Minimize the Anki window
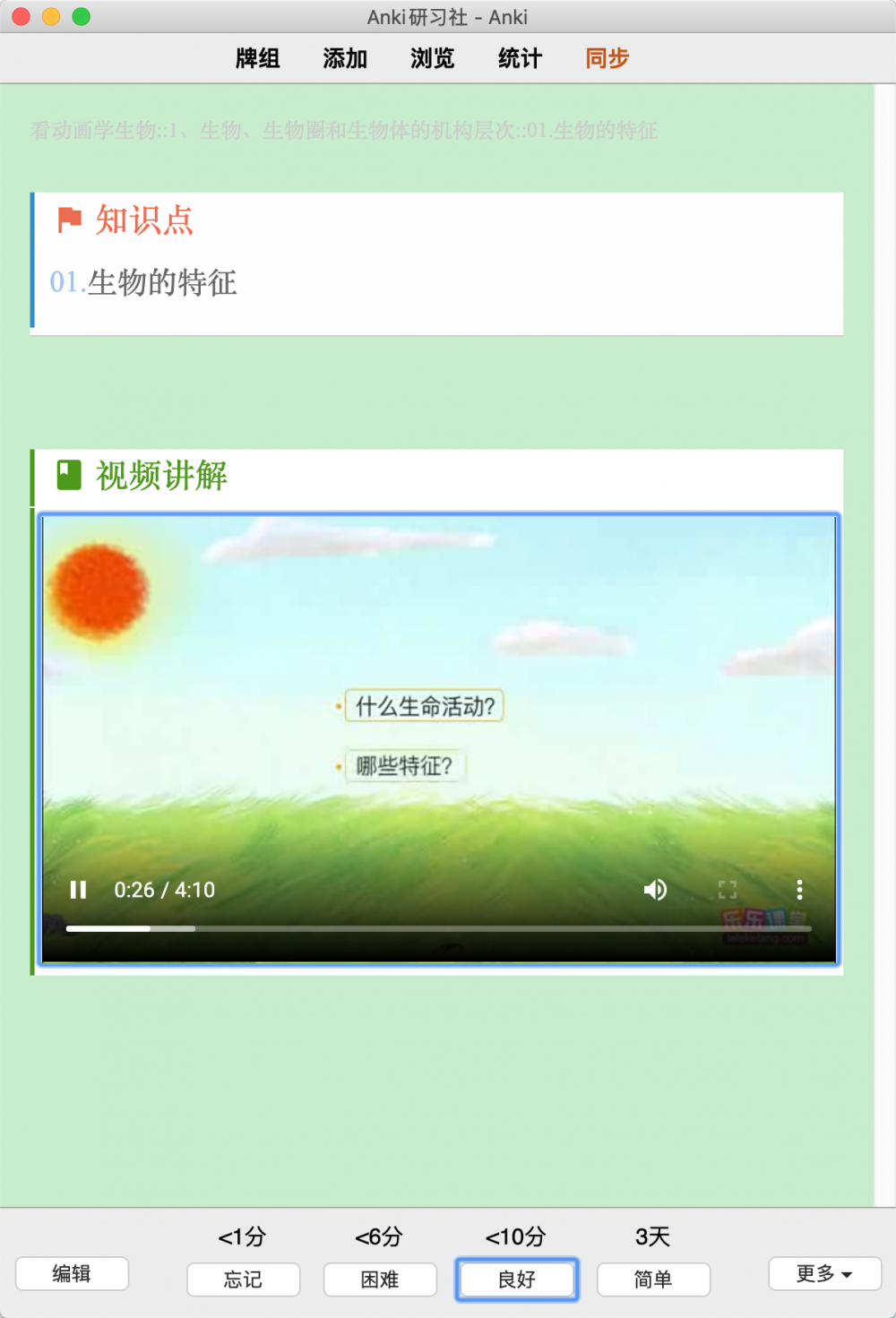 (x=51, y=16)
